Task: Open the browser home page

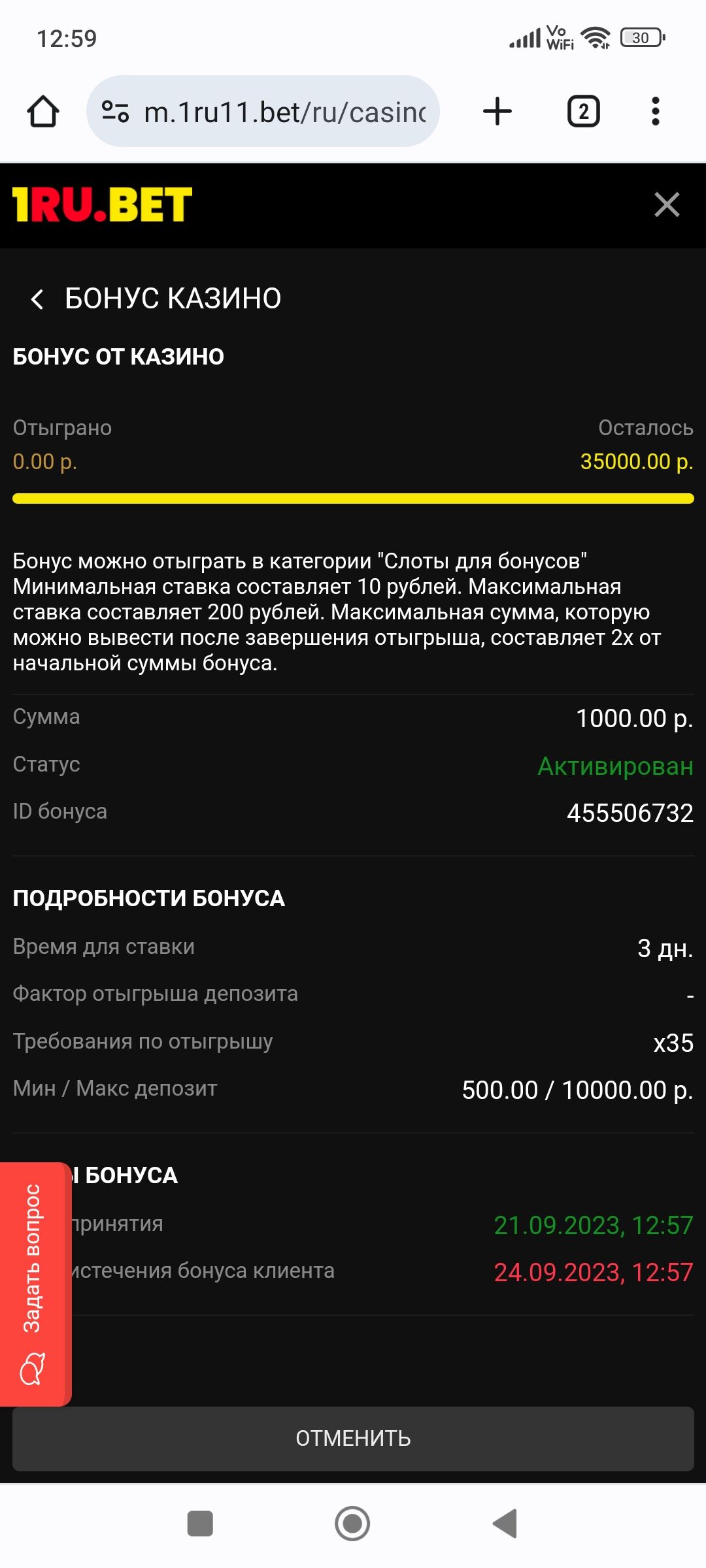Action: (43, 112)
